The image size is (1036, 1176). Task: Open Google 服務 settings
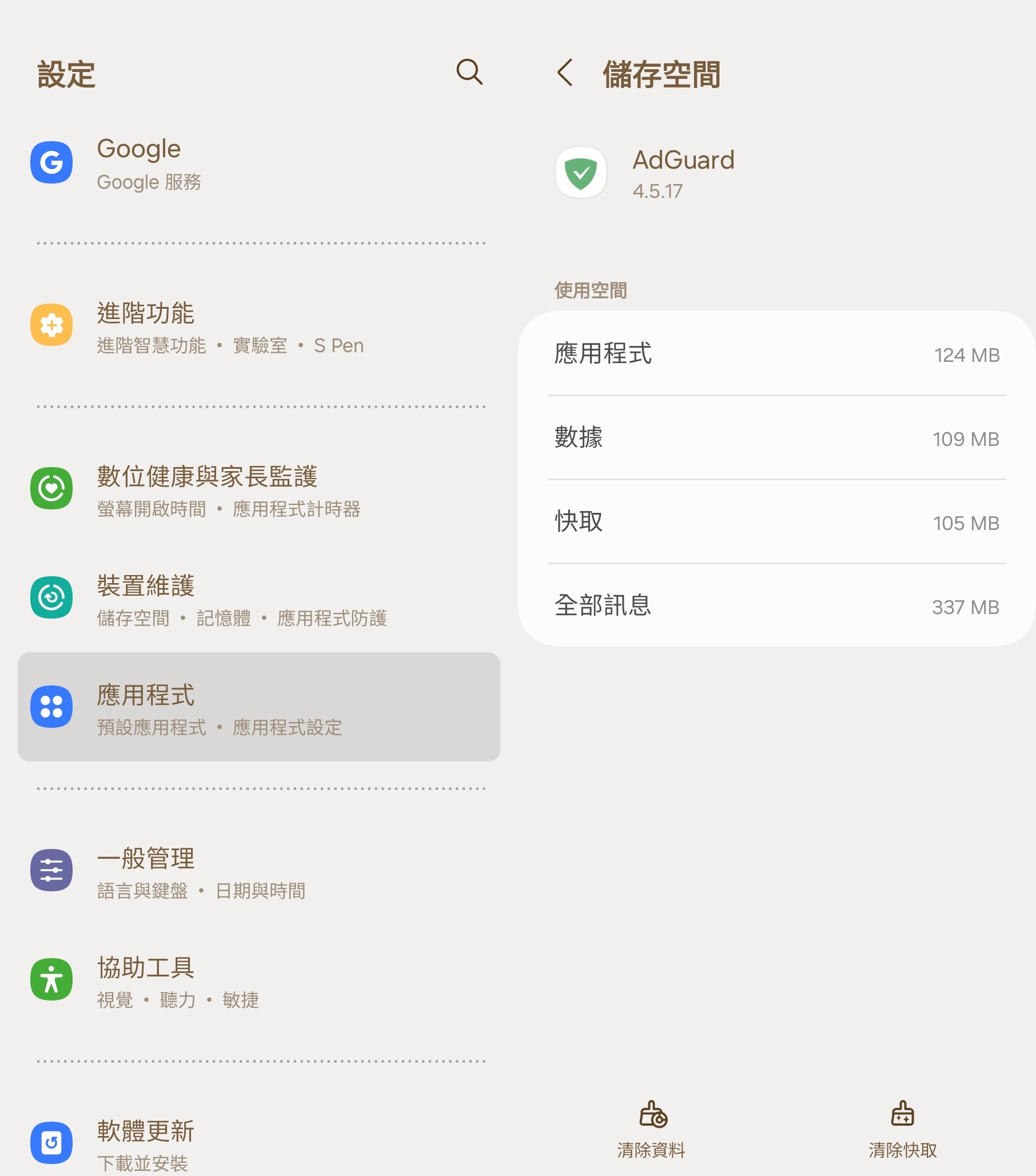pyautogui.click(x=259, y=164)
